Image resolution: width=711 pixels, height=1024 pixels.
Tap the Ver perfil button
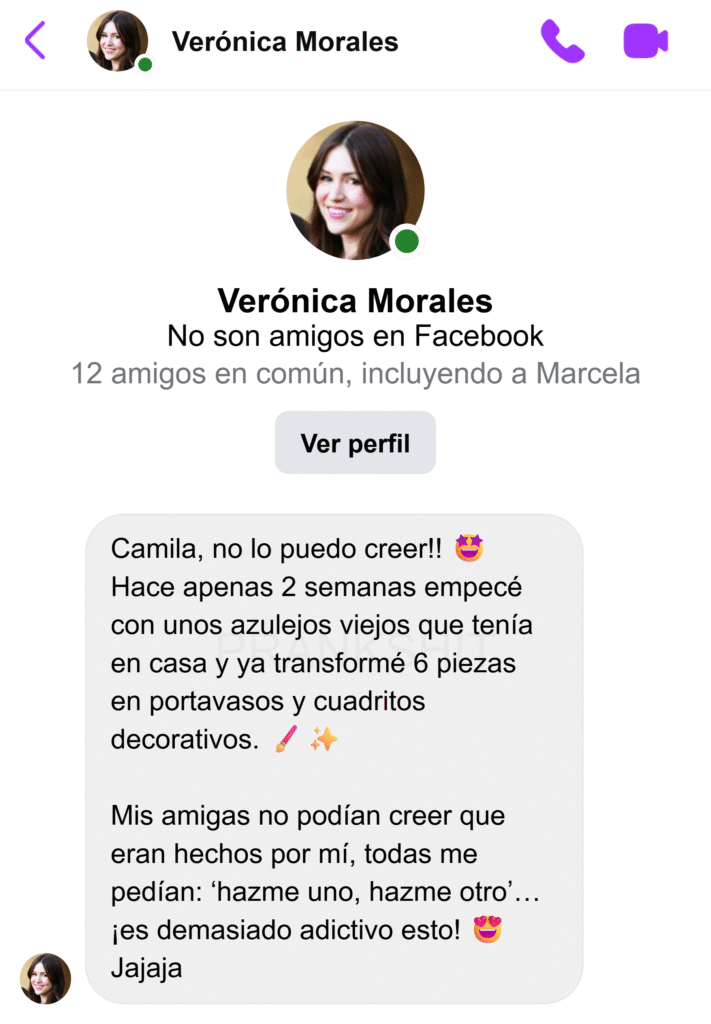(x=355, y=442)
